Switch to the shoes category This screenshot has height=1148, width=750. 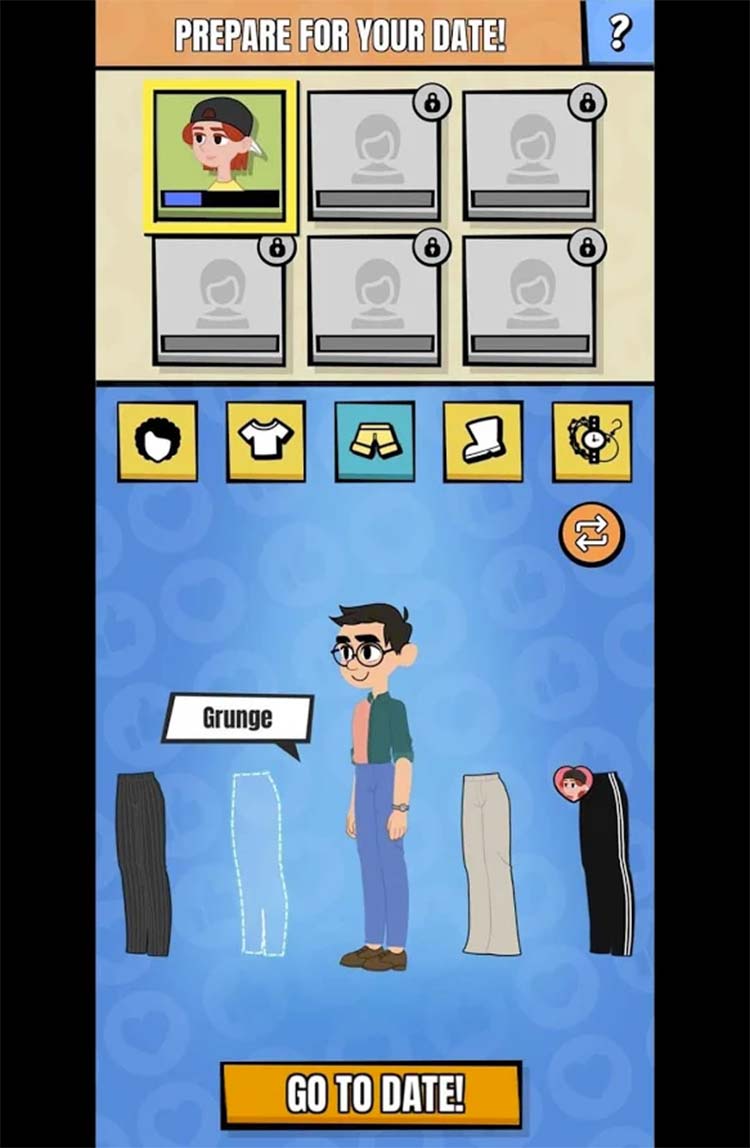tap(483, 441)
